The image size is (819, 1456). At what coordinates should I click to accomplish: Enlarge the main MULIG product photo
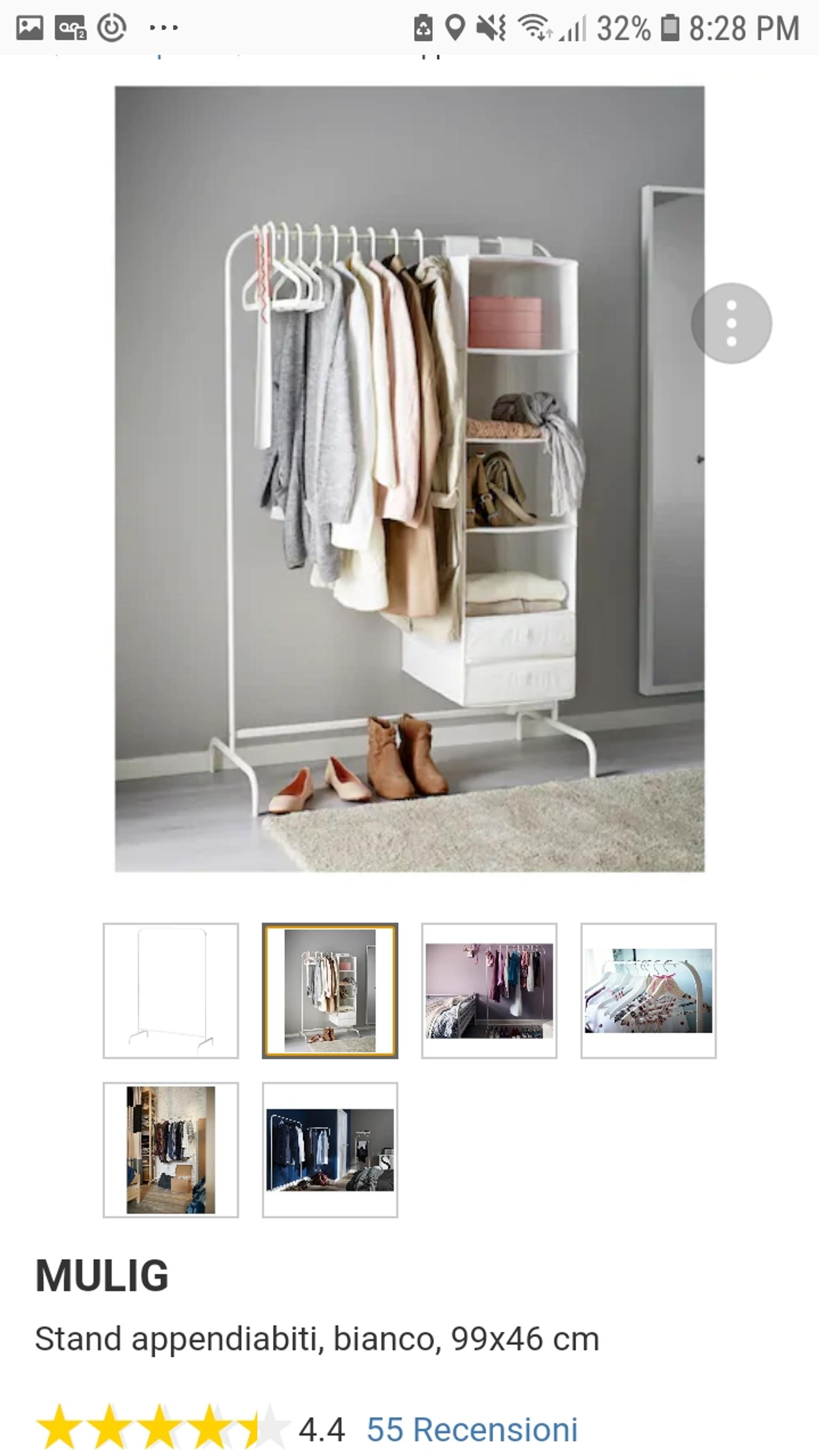tap(409, 478)
